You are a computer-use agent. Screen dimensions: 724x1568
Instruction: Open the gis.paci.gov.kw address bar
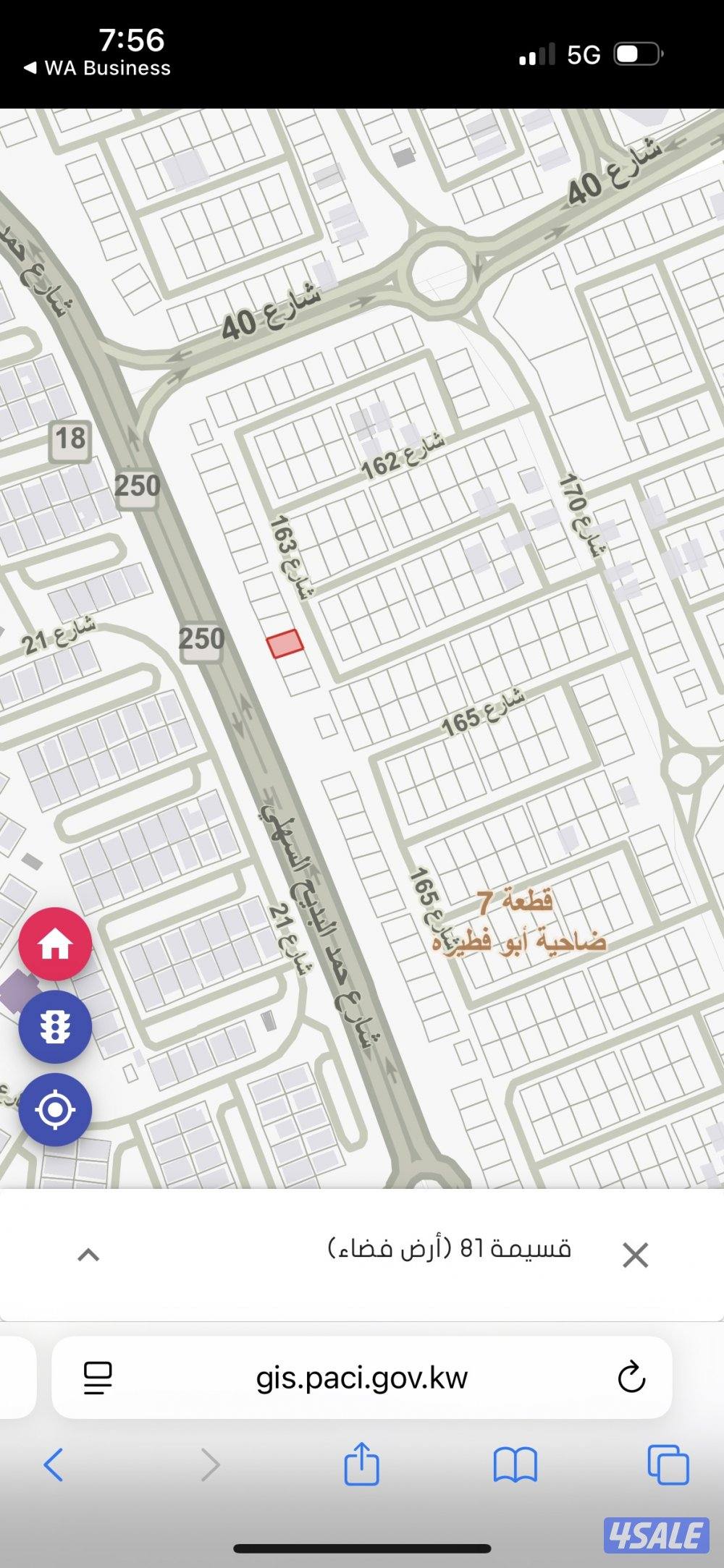pyautogui.click(x=362, y=1377)
